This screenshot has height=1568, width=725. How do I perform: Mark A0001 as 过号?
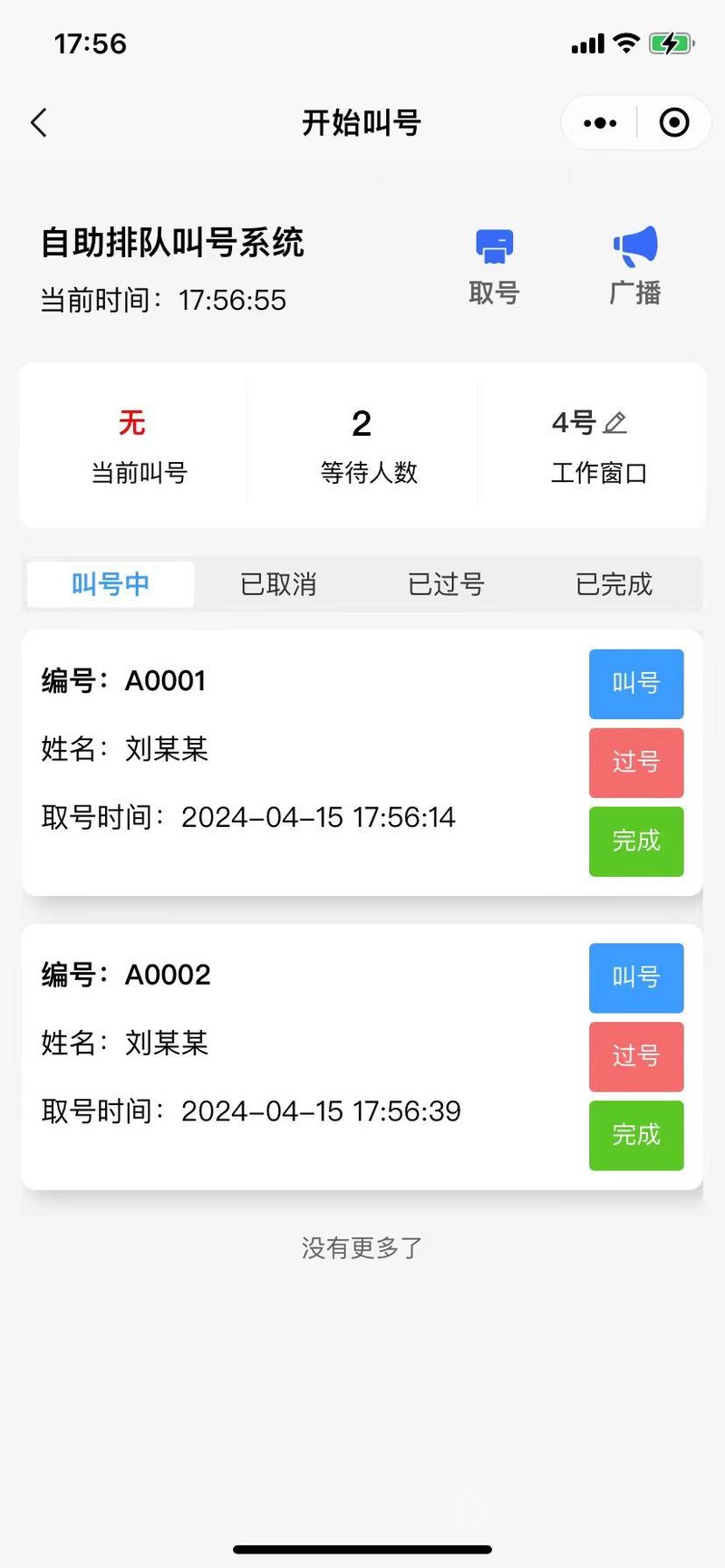636,763
